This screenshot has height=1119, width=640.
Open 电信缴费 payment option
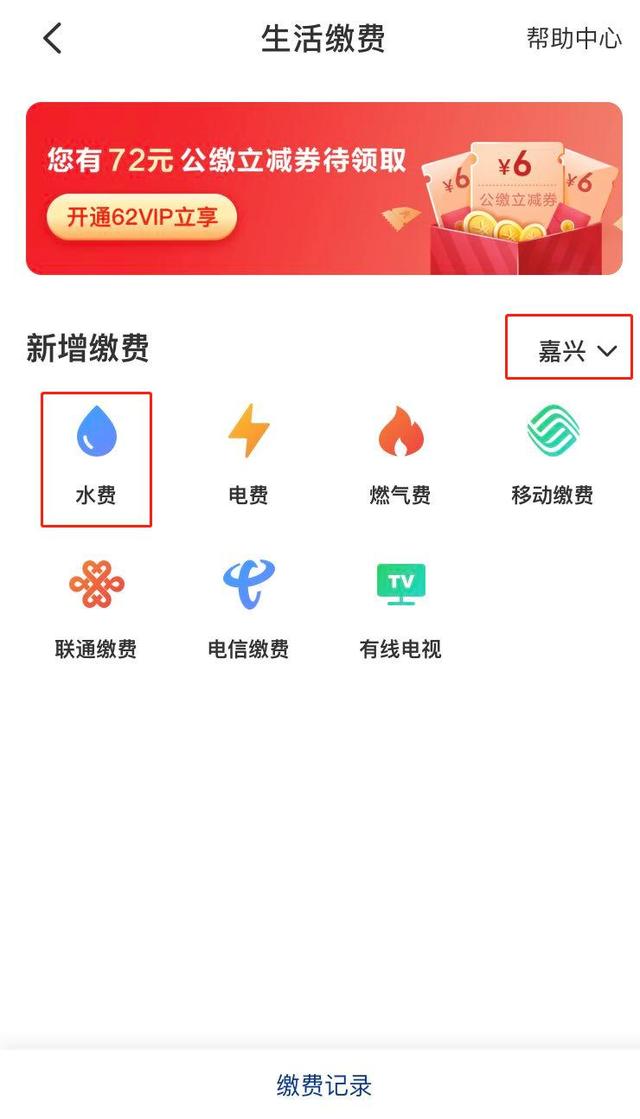click(248, 609)
